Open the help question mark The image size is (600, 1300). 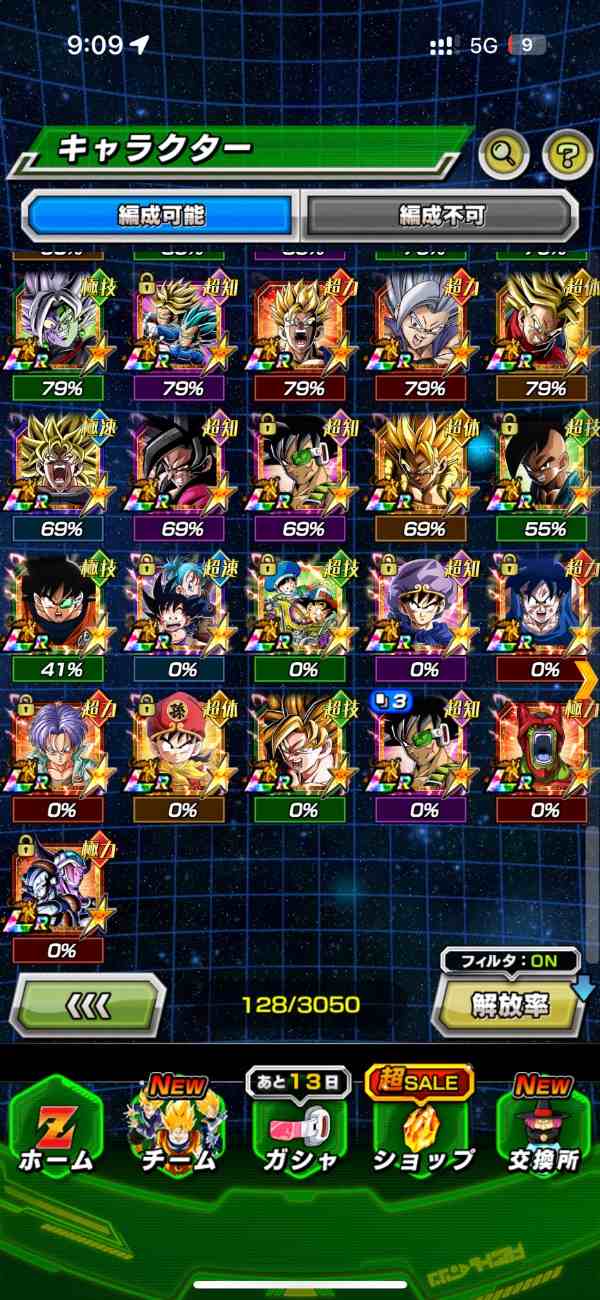[567, 153]
